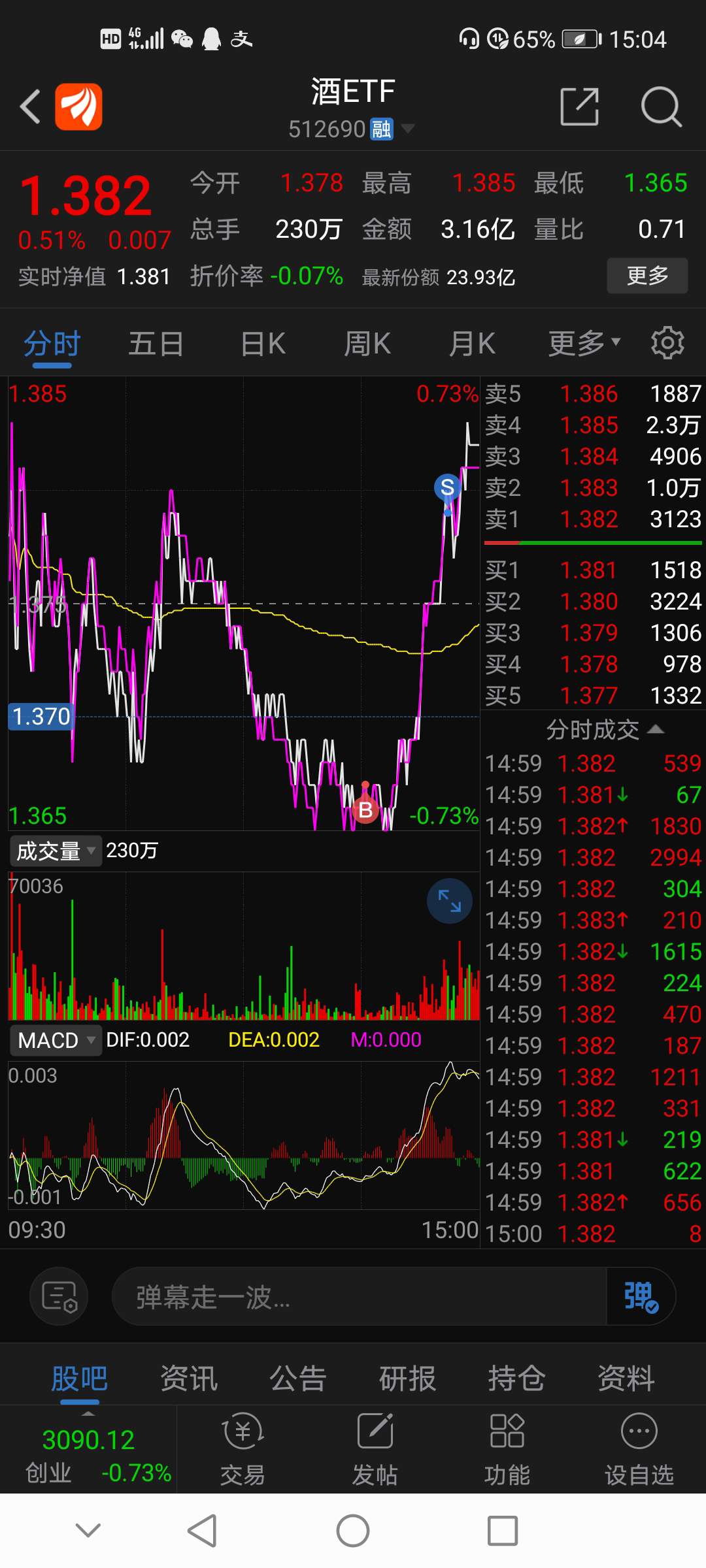Tap the East Money app logo icon
706x1568 pixels.
tap(77, 105)
